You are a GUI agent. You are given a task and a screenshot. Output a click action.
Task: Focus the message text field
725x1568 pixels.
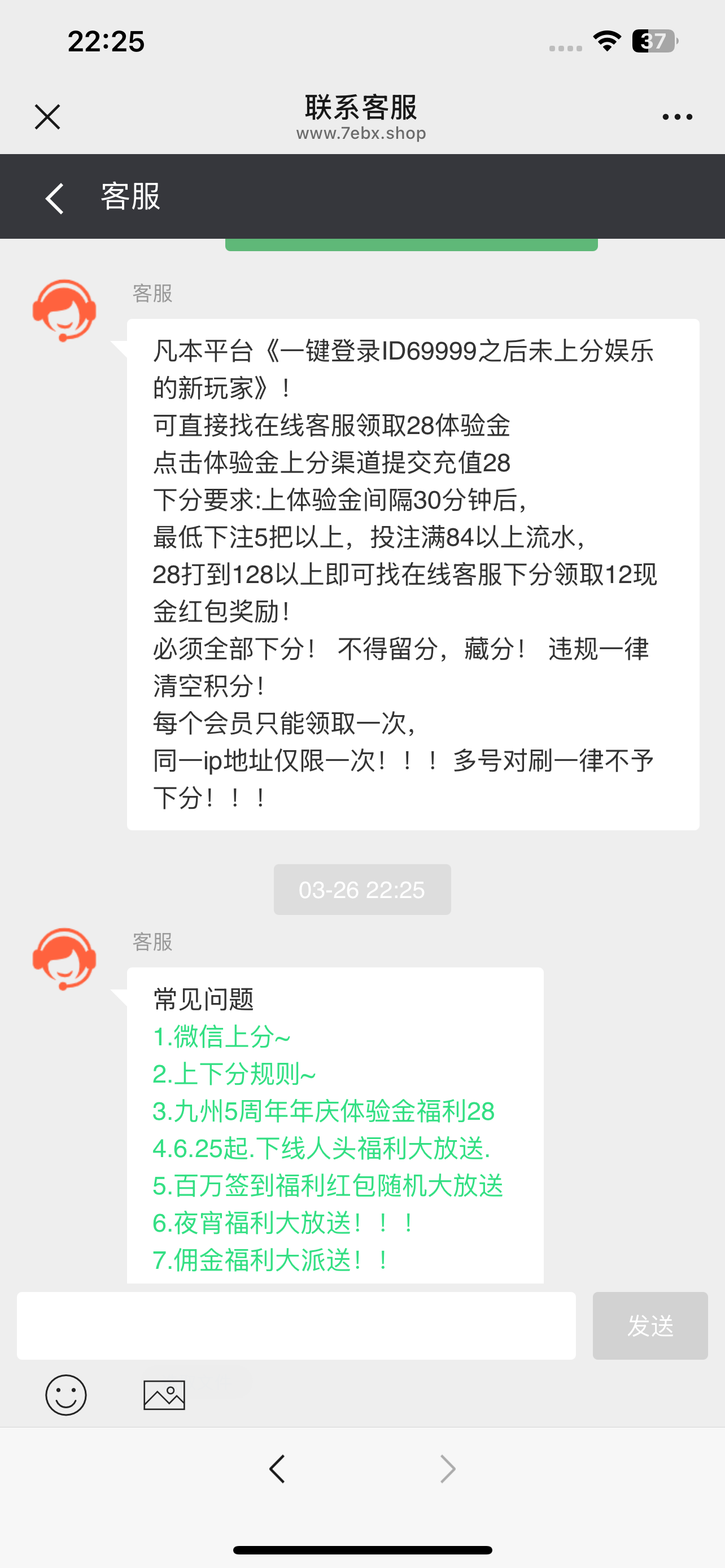296,1326
